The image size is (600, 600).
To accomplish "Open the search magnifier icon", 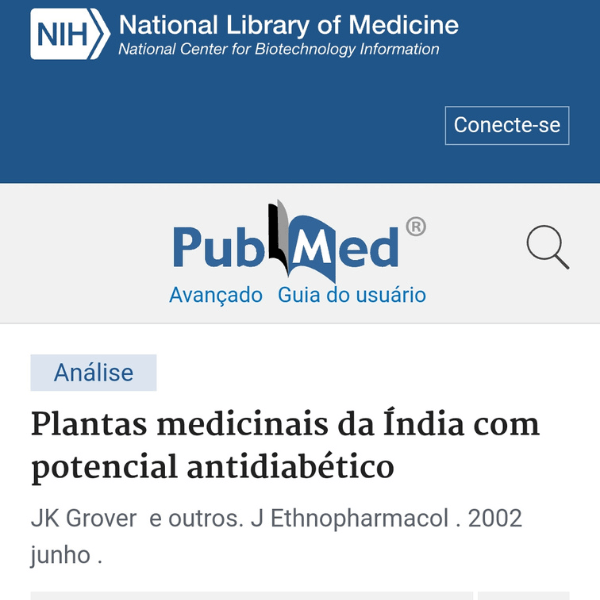I will coord(547,247).
